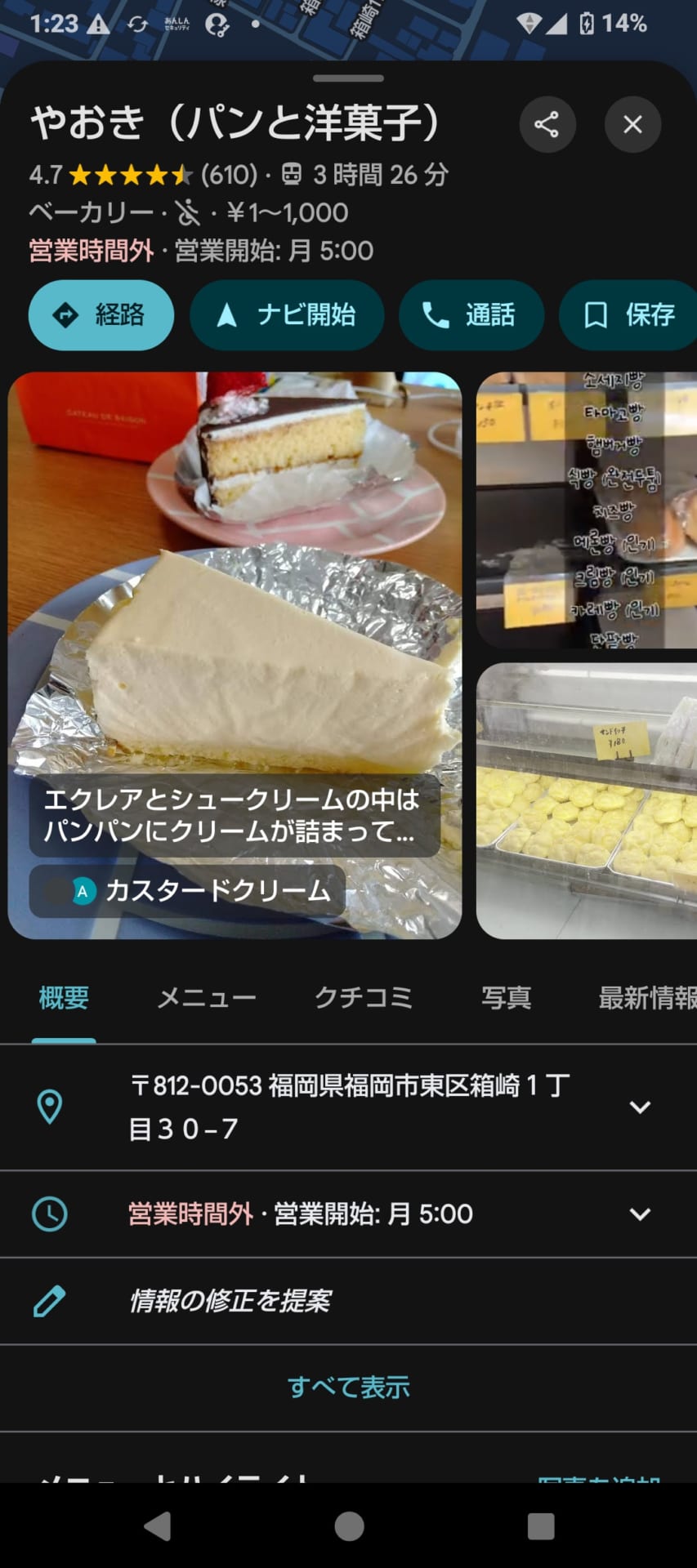
Task: Select the 概要 overview tab
Action: click(x=64, y=998)
